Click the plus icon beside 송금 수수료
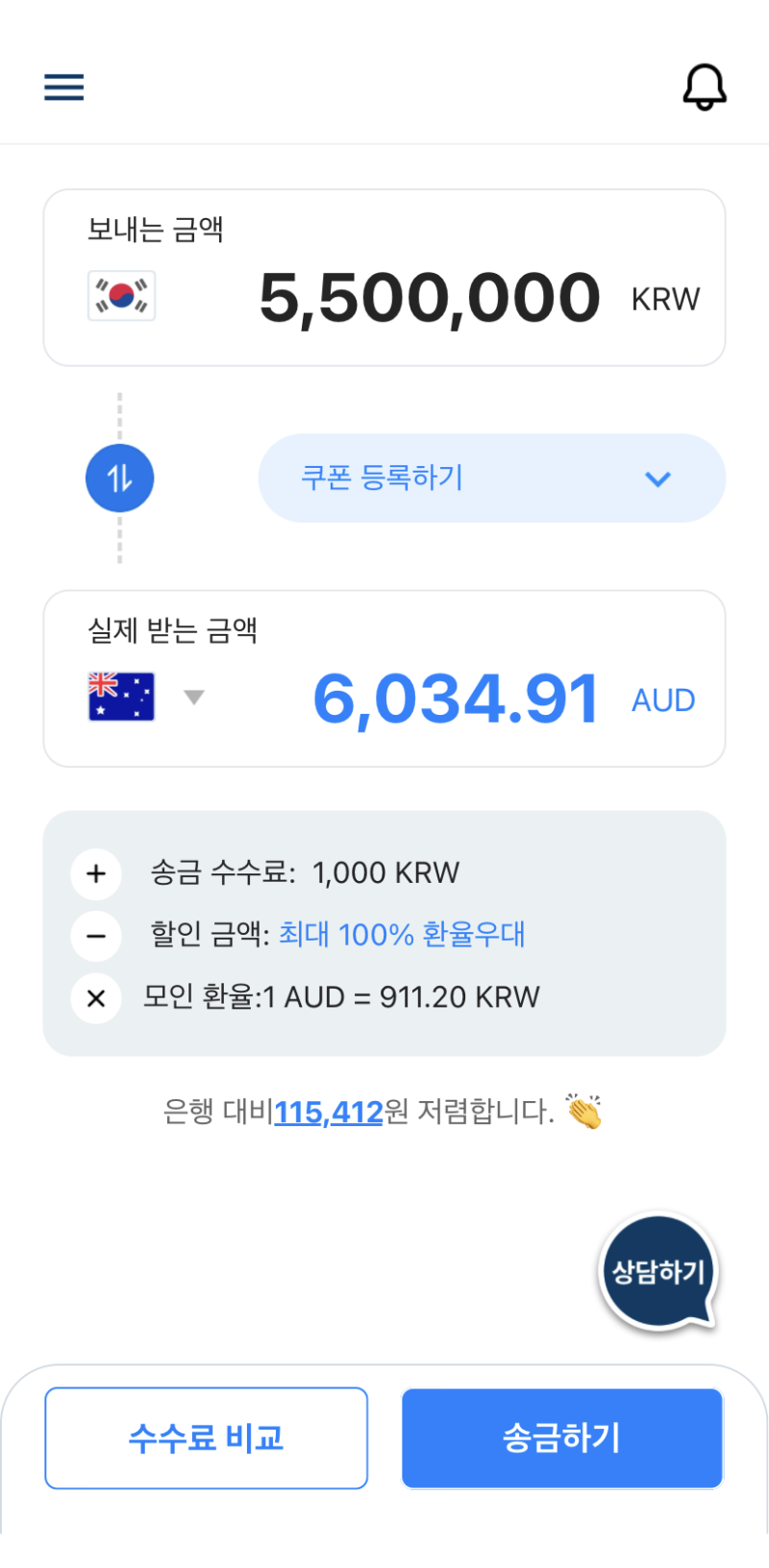769x1568 pixels. point(95,874)
